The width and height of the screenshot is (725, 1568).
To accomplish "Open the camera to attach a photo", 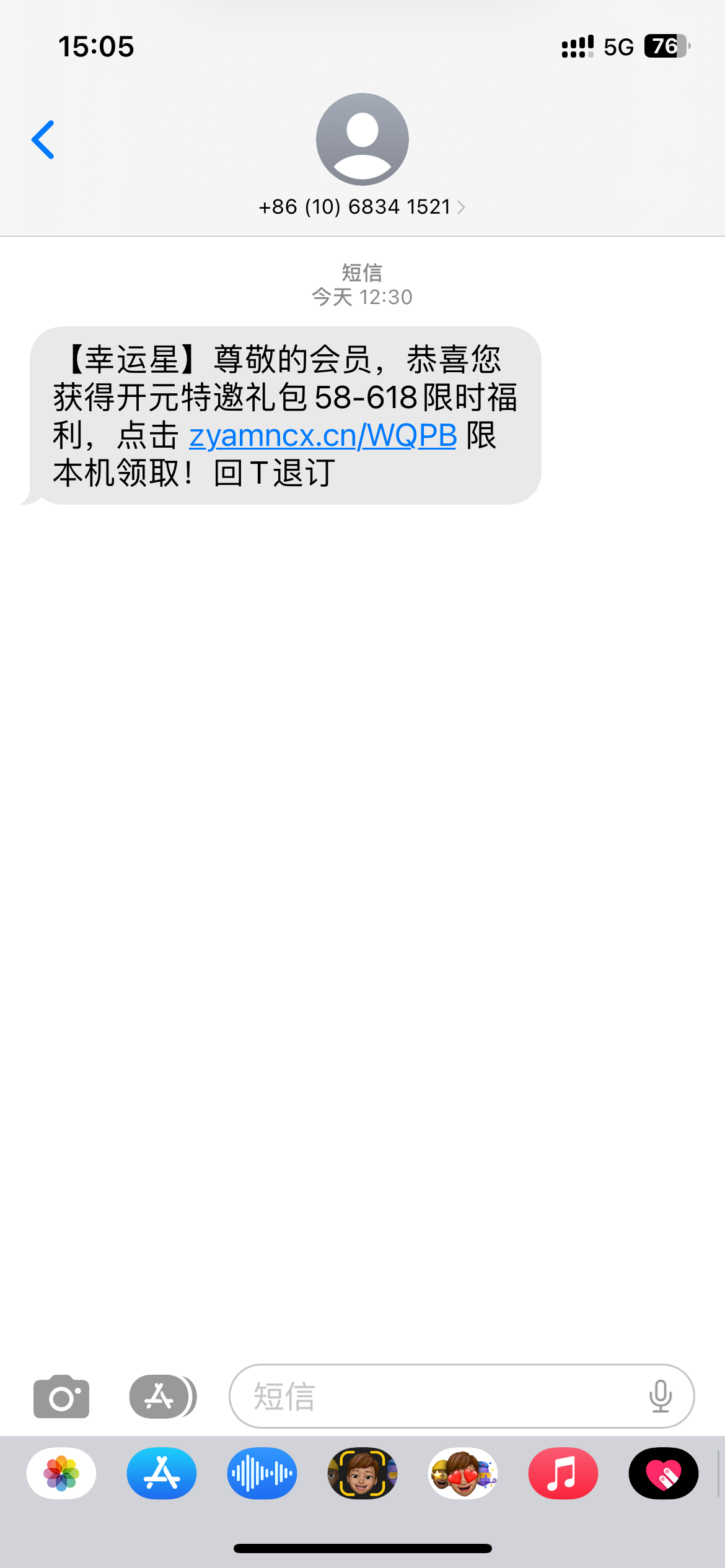I will point(61,1397).
